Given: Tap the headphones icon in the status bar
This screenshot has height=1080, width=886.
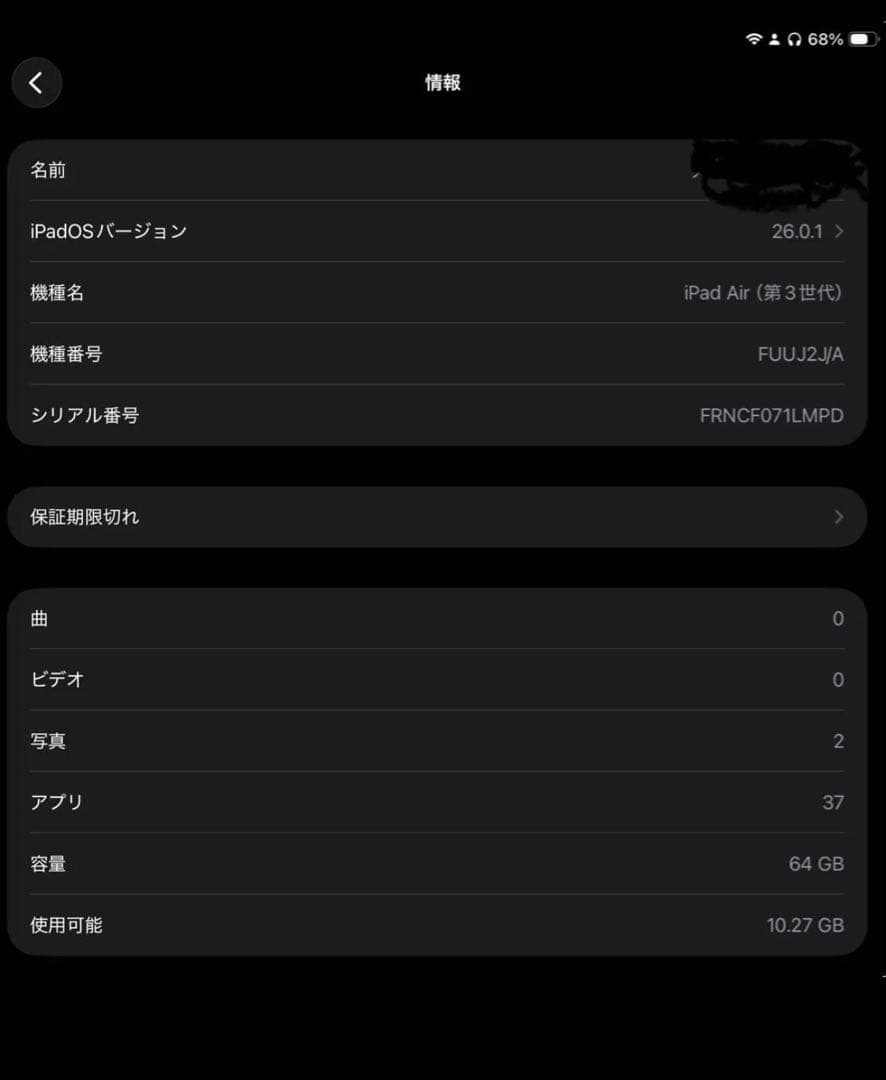Looking at the screenshot, I should 793,38.
